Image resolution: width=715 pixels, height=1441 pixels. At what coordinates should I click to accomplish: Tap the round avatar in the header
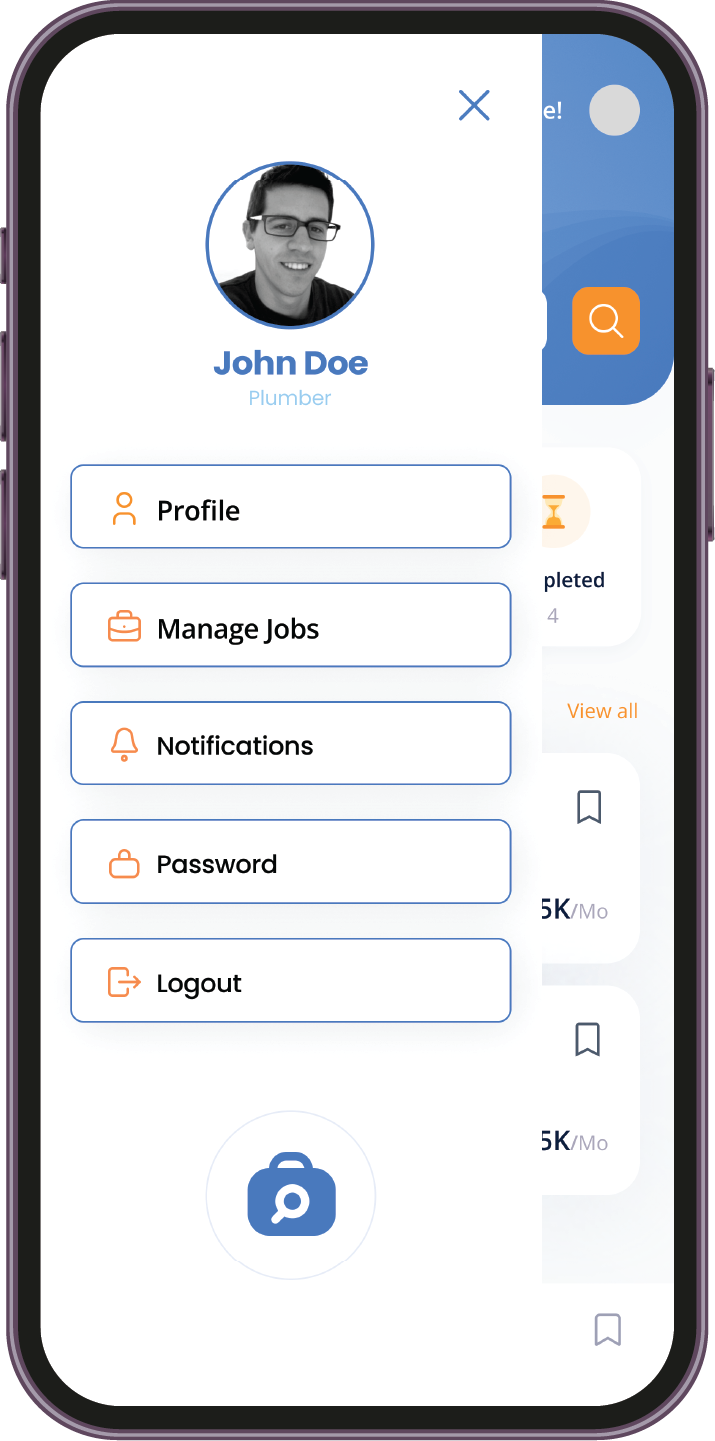(614, 110)
